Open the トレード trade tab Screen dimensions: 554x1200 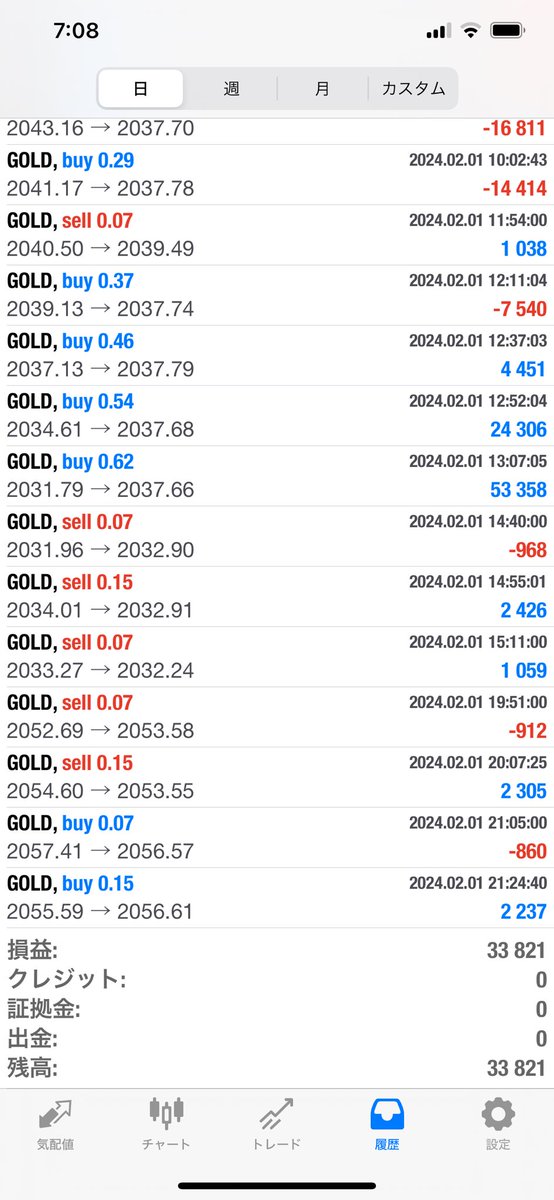277,1124
